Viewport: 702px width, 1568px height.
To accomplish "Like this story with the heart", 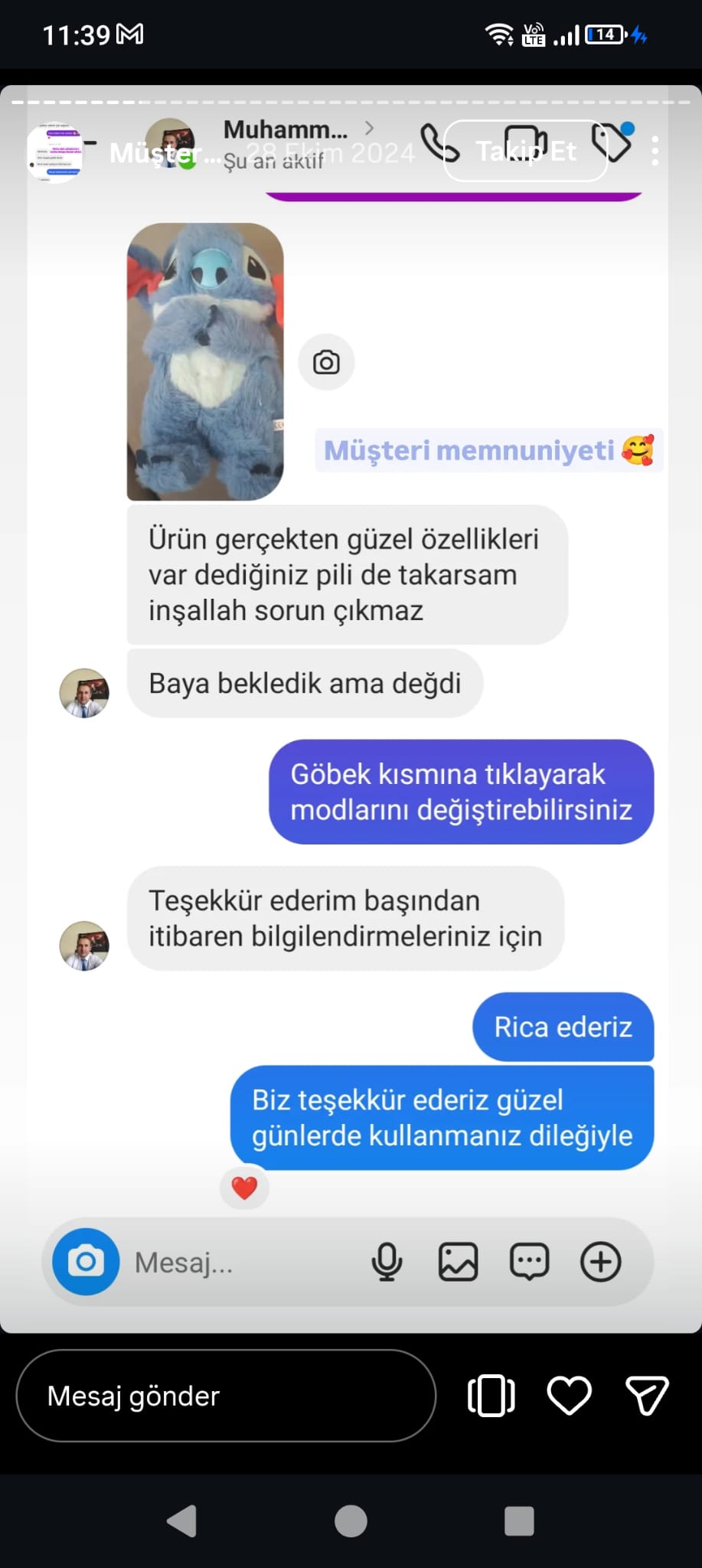I will (x=569, y=1395).
